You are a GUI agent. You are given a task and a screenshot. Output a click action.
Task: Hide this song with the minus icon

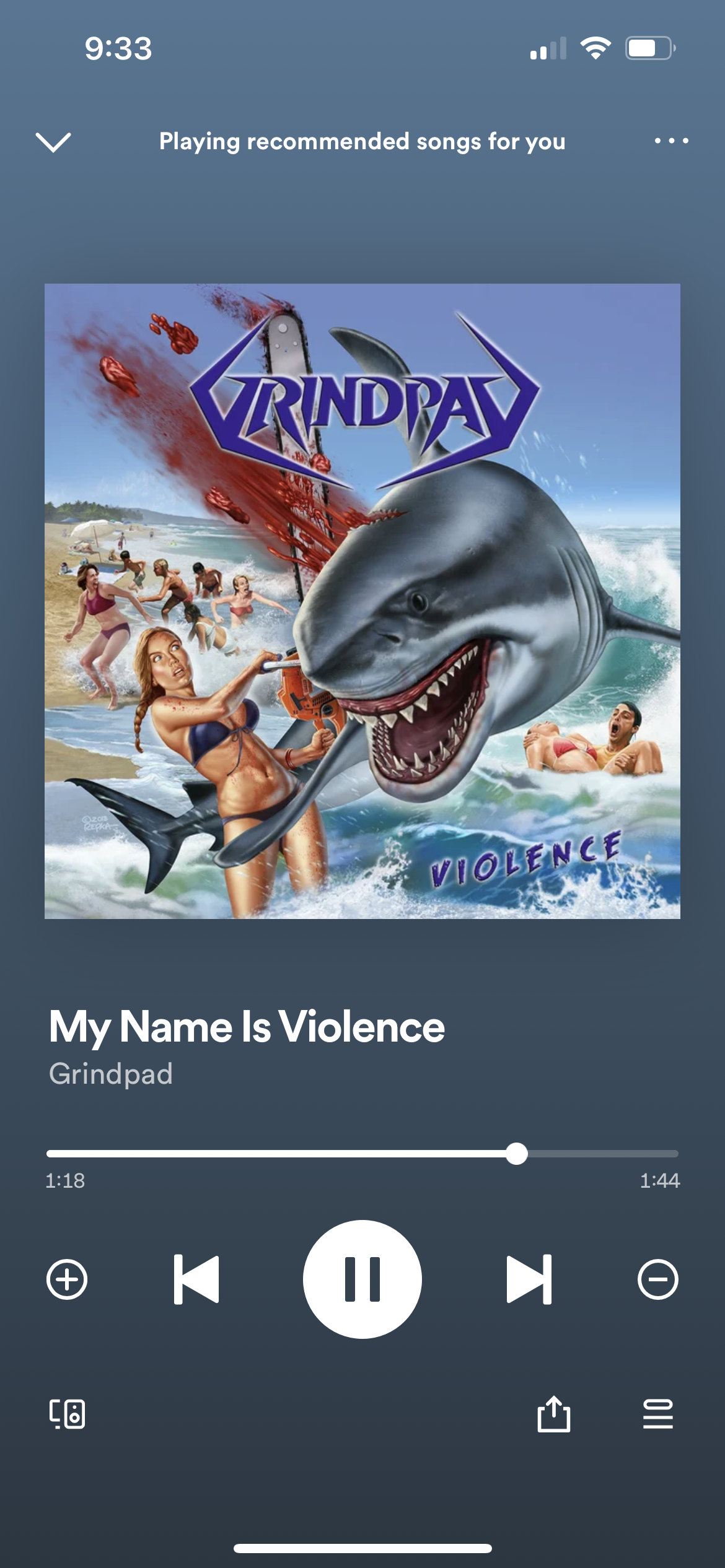(x=658, y=1279)
